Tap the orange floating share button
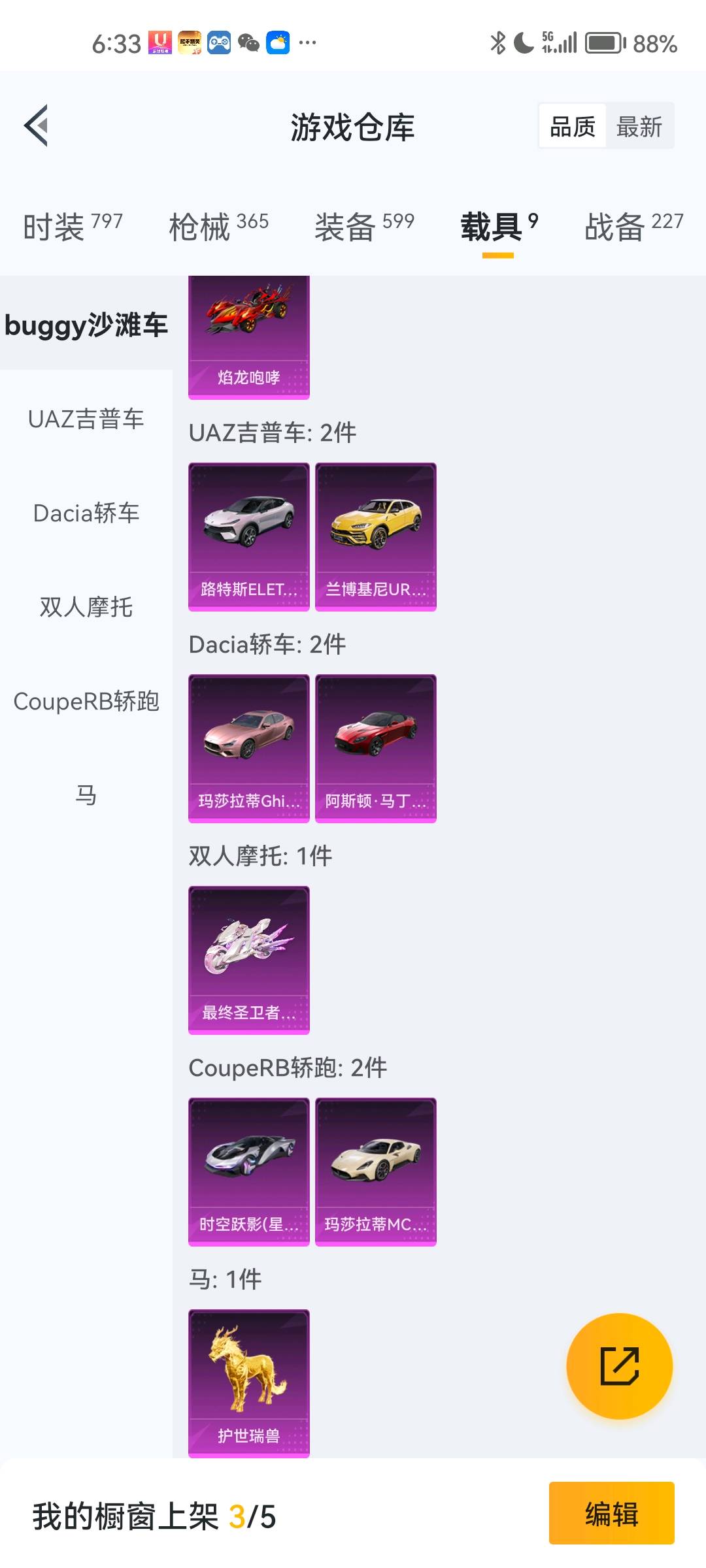Image resolution: width=706 pixels, height=1568 pixels. coord(619,1366)
